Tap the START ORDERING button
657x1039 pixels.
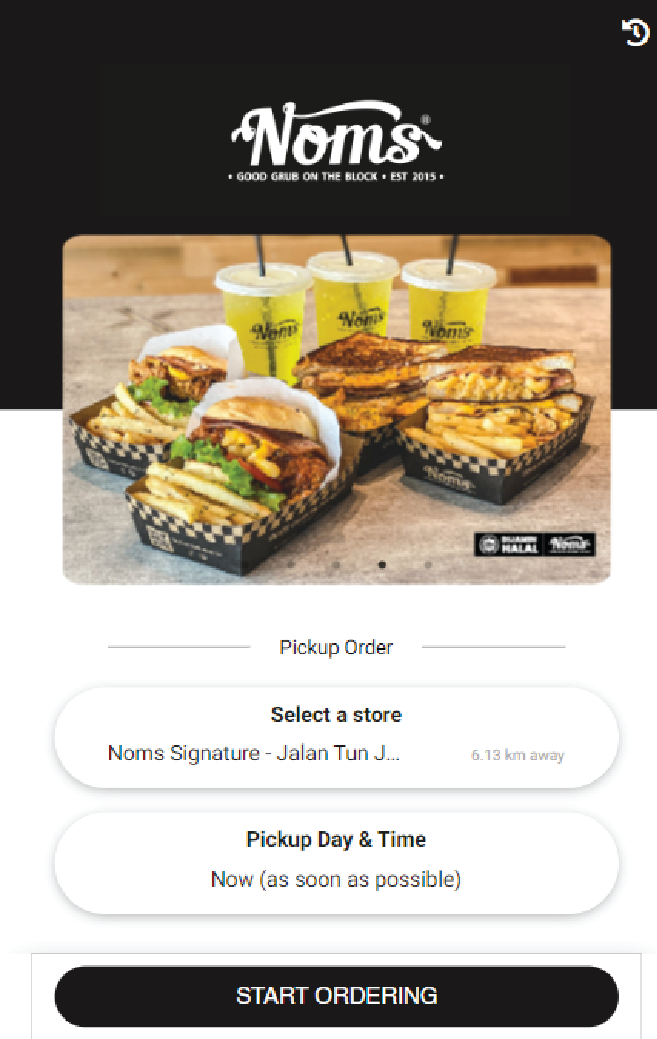click(x=336, y=996)
